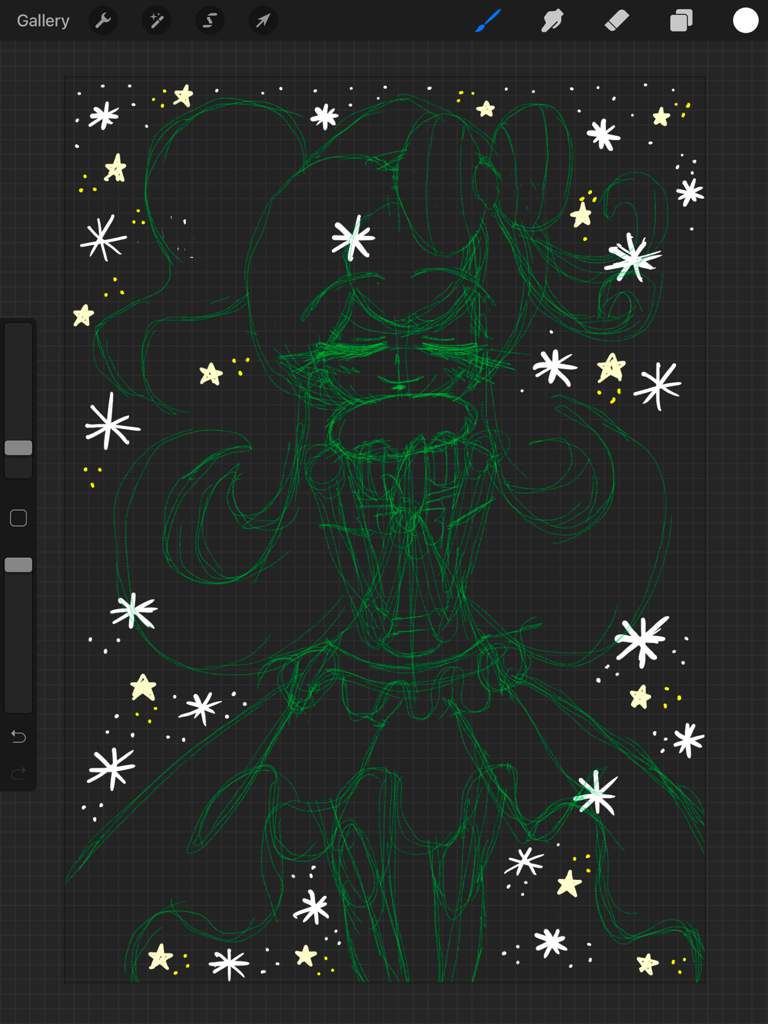
Task: Tap the brush size slider
Action: [x=18, y=448]
